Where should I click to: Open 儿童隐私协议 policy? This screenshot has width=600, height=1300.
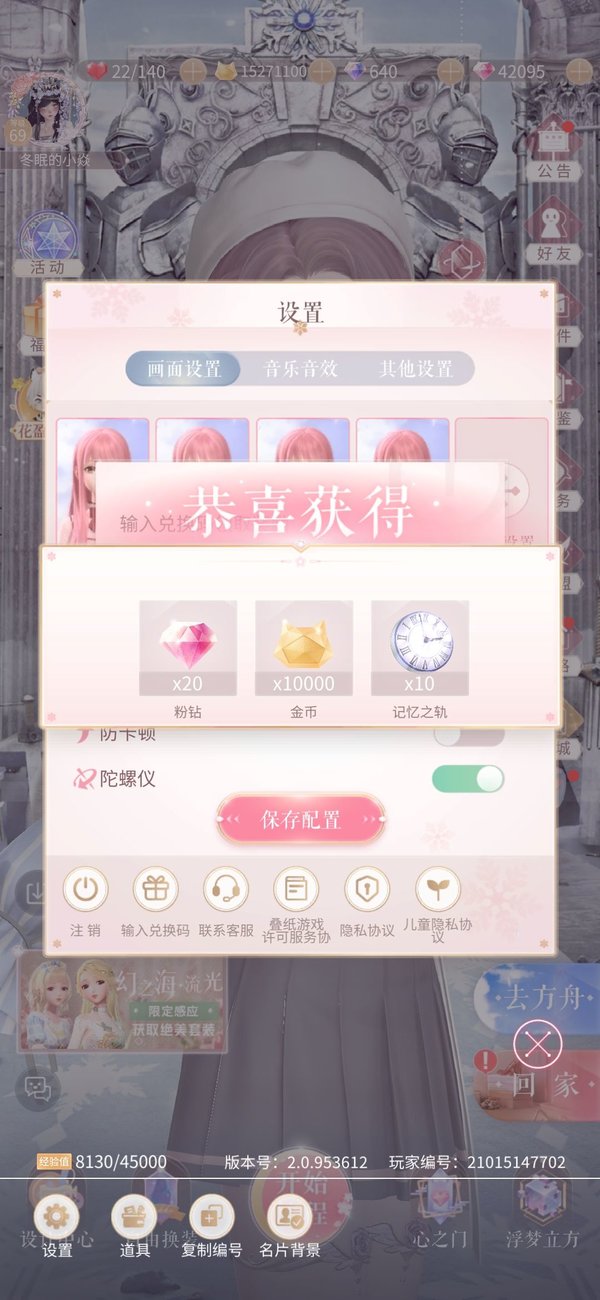coord(438,889)
